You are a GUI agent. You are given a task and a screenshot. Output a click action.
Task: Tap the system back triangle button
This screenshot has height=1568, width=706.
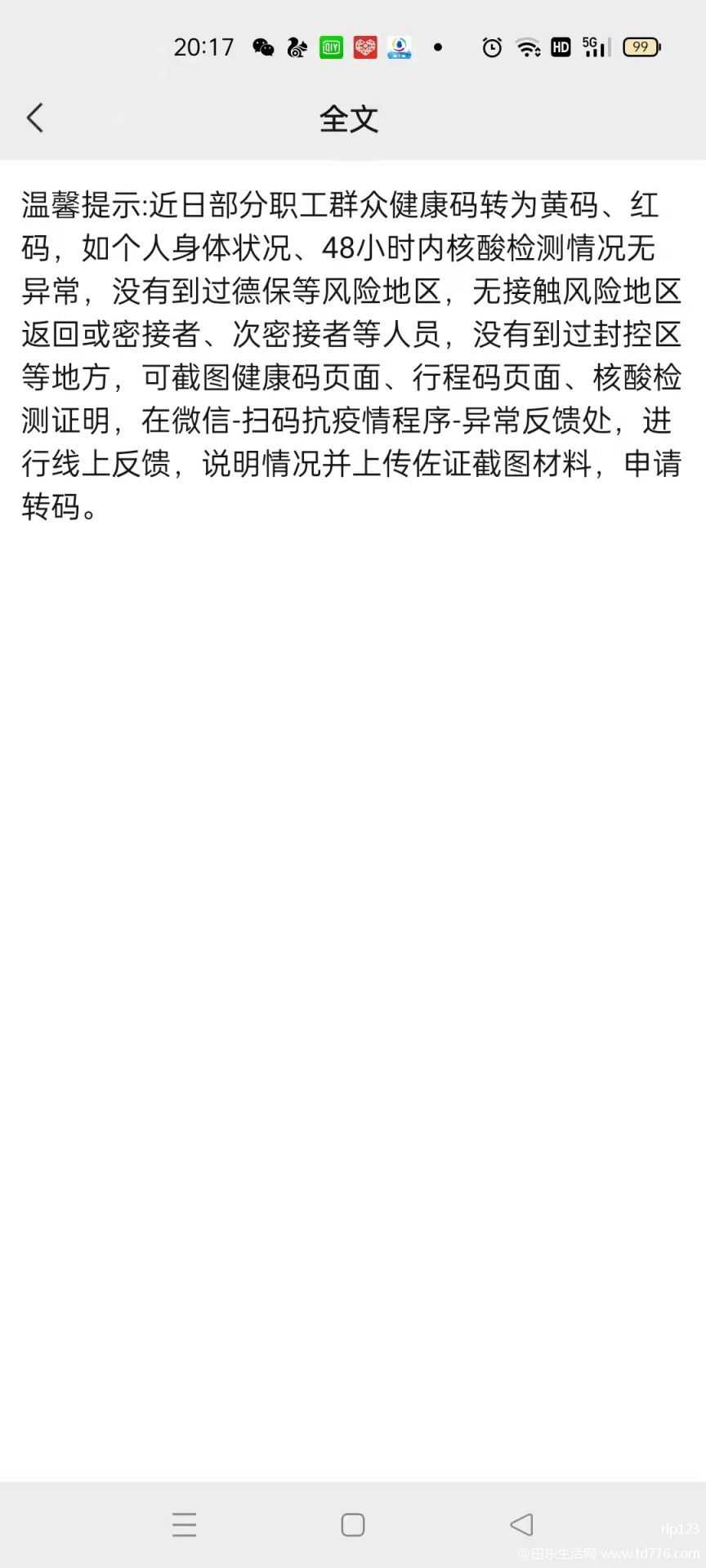point(521,1524)
